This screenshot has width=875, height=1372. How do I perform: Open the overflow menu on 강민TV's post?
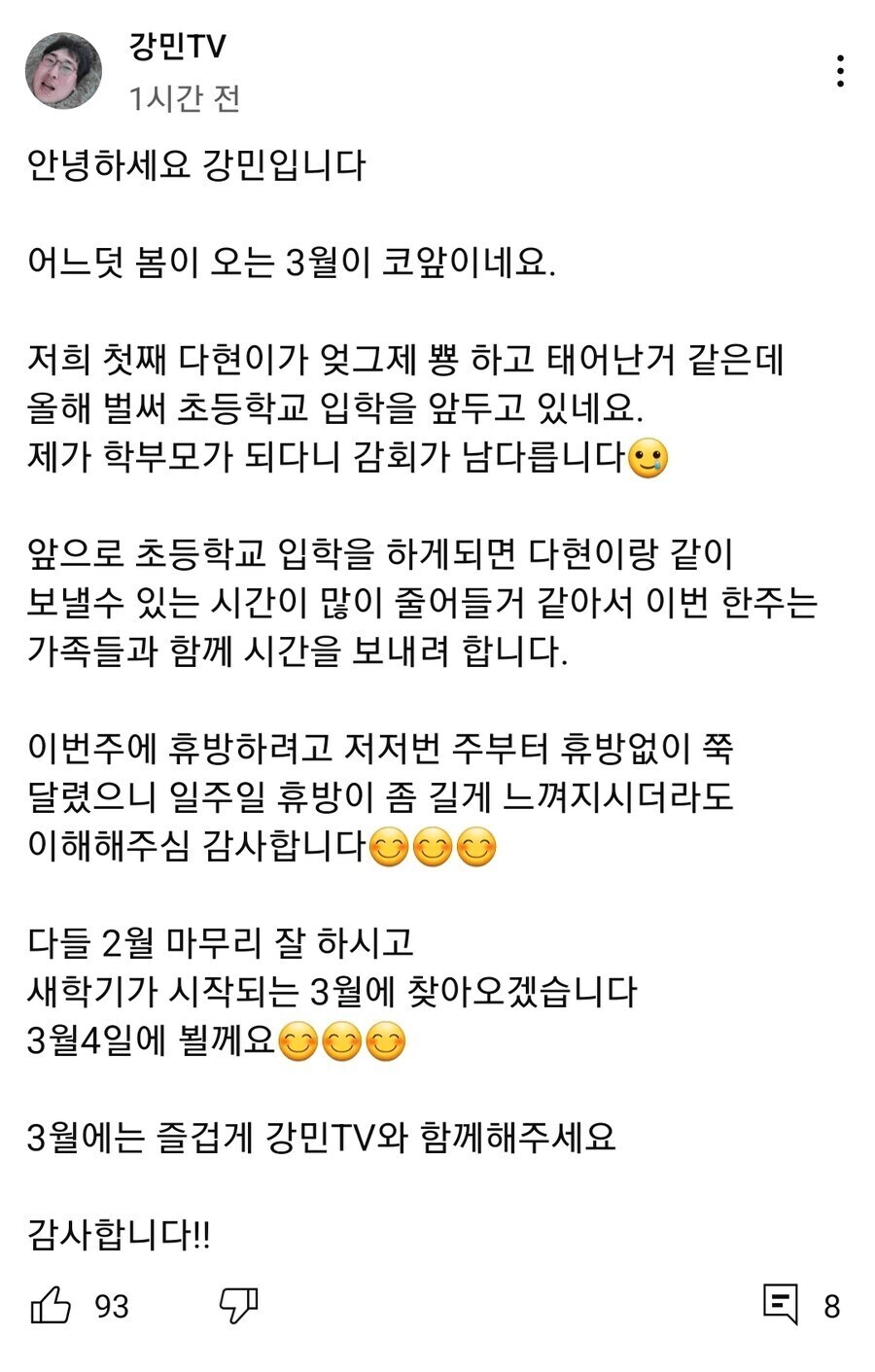[x=840, y=71]
